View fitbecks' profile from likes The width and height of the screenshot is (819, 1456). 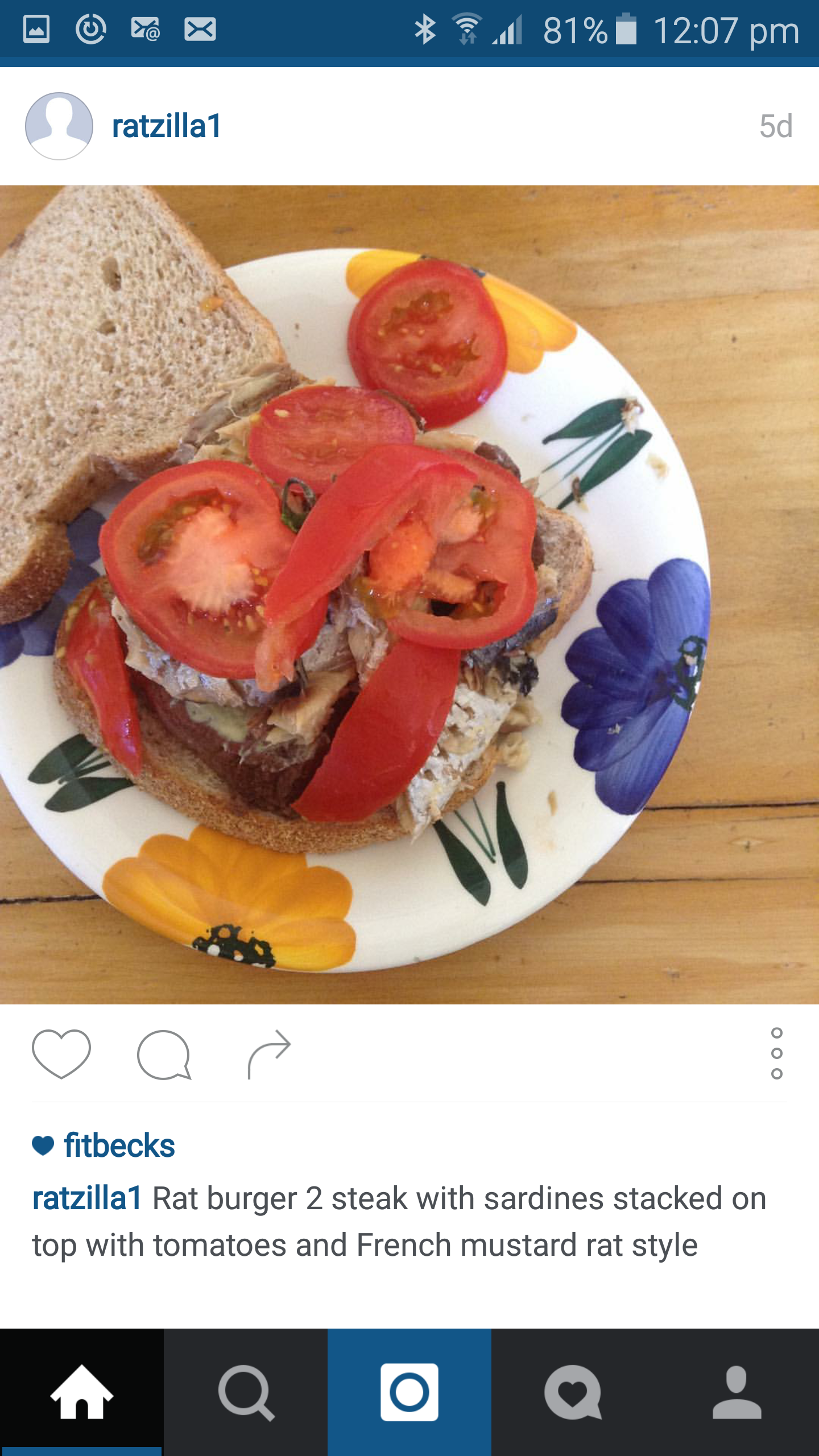click(119, 1145)
